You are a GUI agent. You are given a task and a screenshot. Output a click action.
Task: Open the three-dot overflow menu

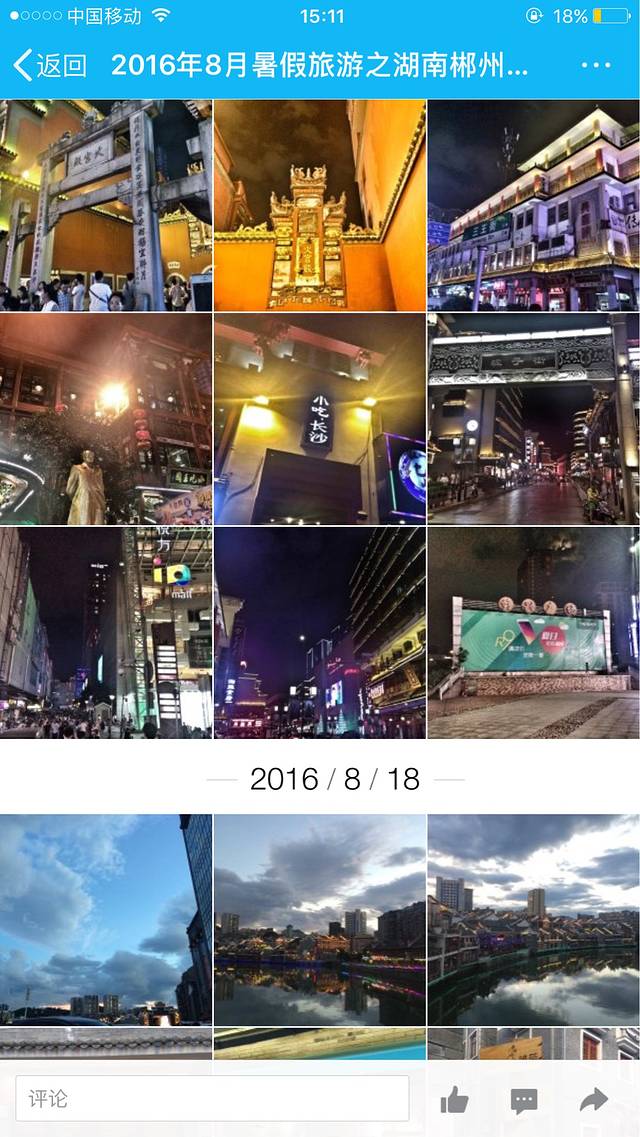(596, 66)
